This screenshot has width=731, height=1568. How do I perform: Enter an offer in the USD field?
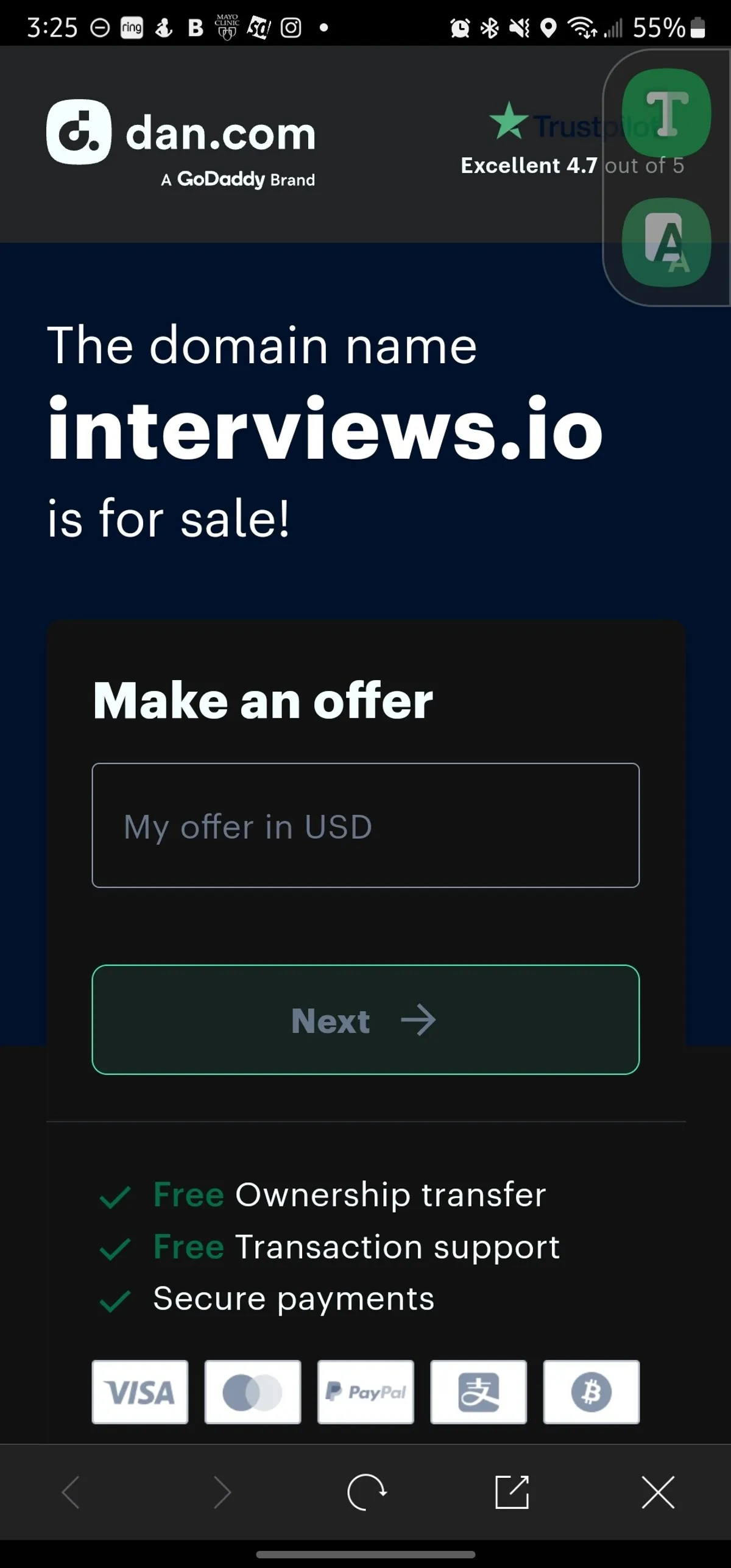tap(365, 825)
